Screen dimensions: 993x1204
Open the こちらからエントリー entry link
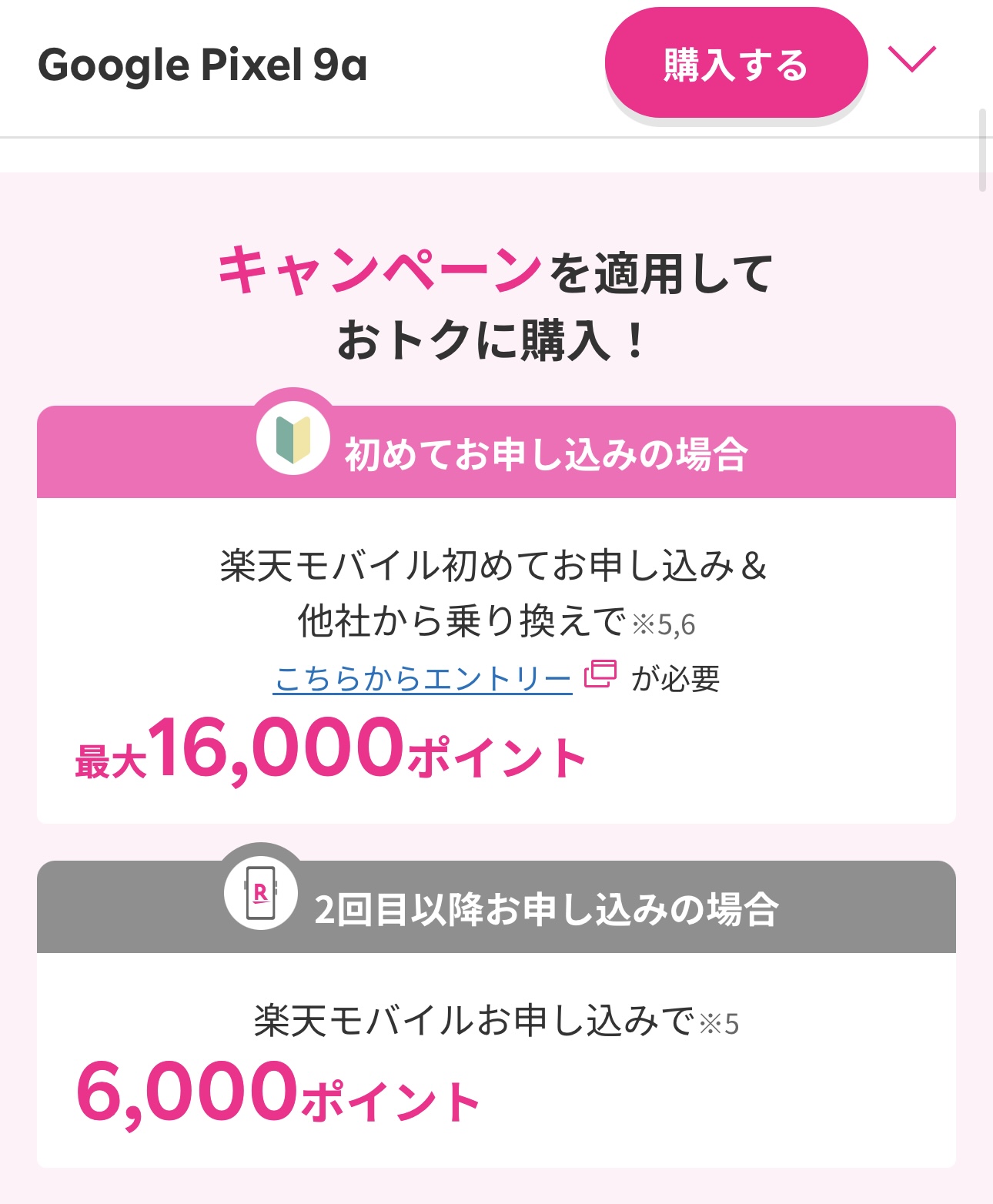tap(423, 678)
